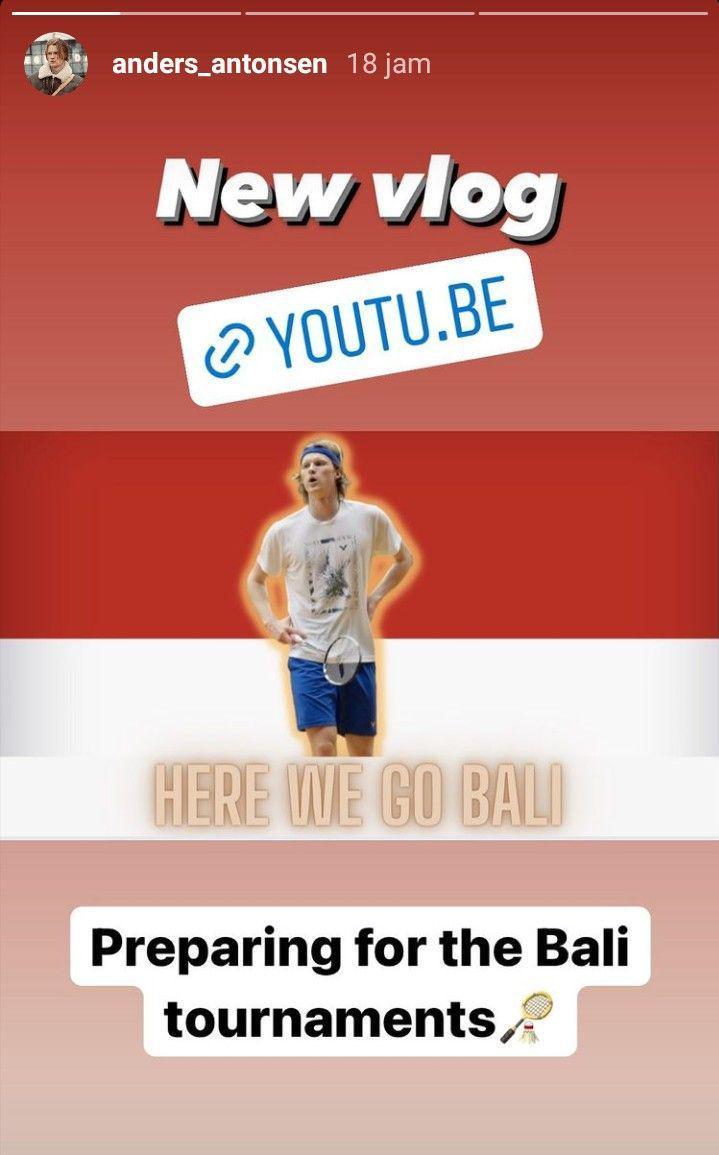The image size is (719, 1155).
Task: Open anders_antonsen's profile picture
Action: point(55,64)
